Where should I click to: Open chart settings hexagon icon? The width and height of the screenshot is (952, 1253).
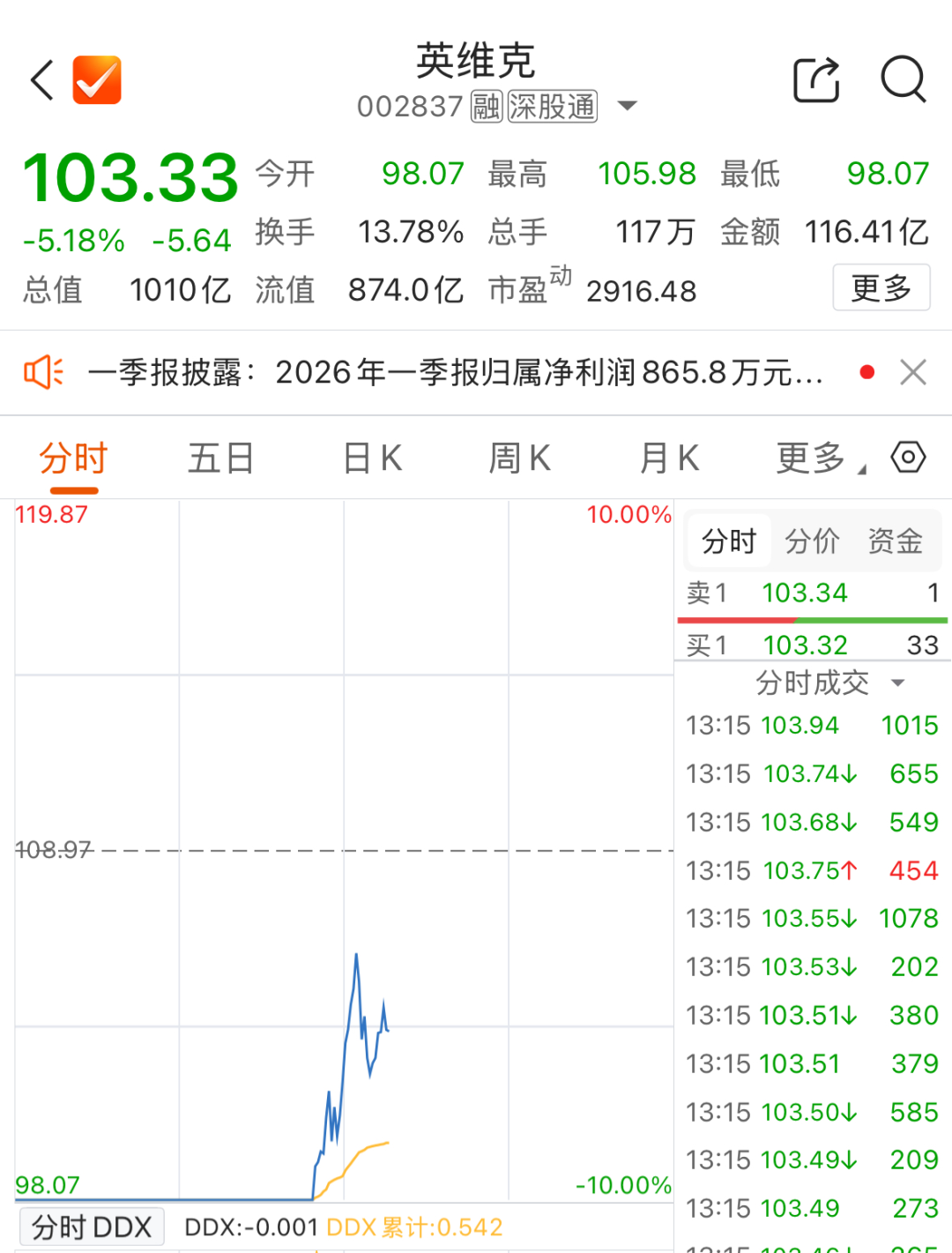click(908, 458)
